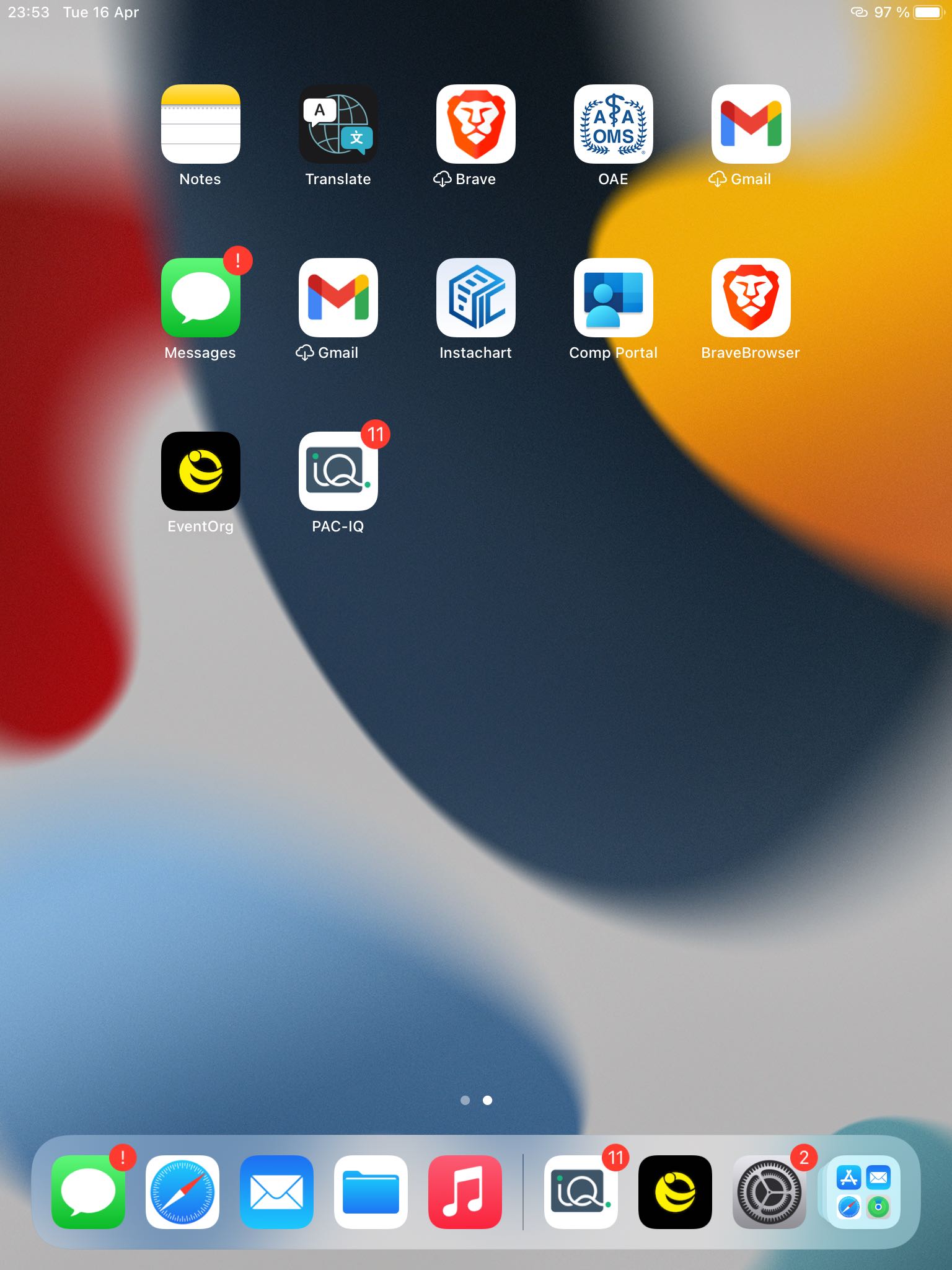
Task: Open the Brave app with cloud download
Action: (476, 124)
